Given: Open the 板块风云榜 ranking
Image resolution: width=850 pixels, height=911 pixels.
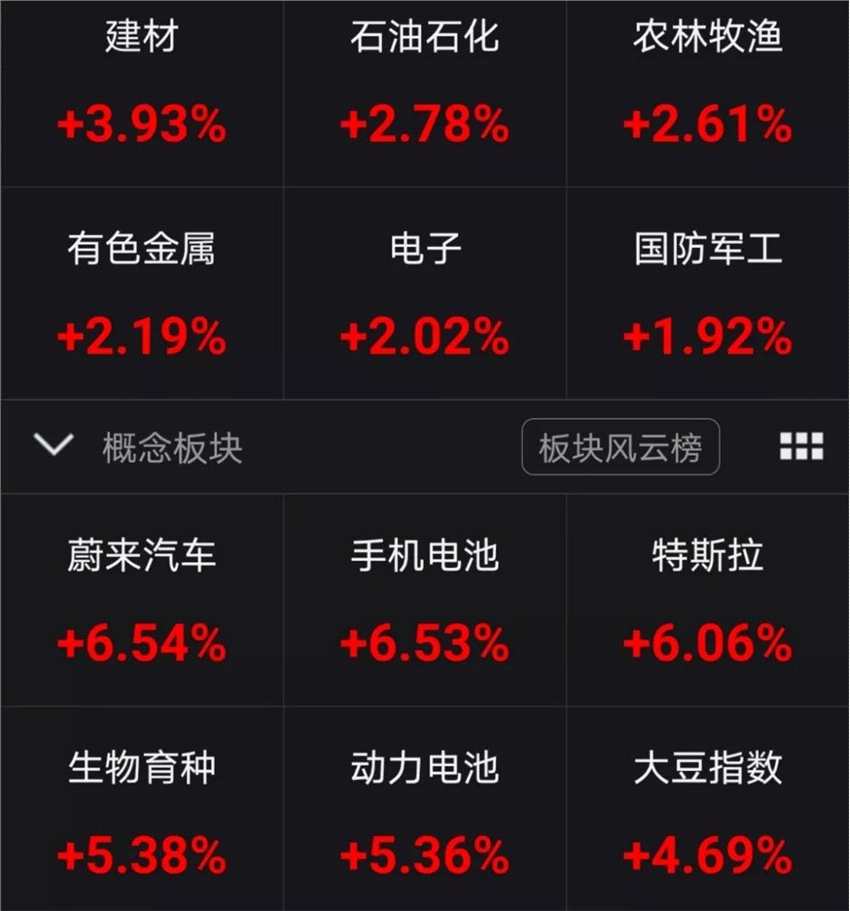Looking at the screenshot, I should (x=620, y=447).
